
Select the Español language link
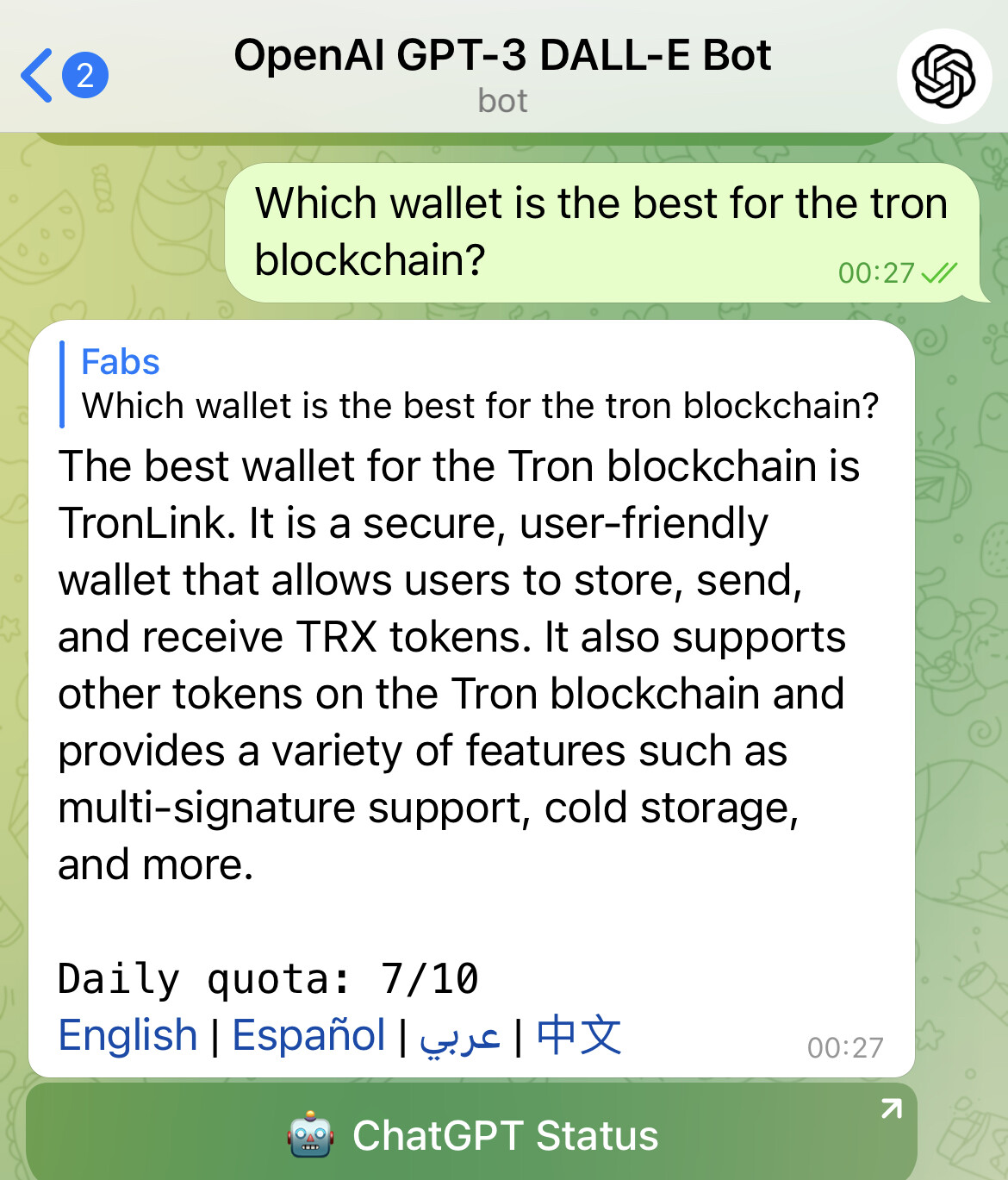308,1035
